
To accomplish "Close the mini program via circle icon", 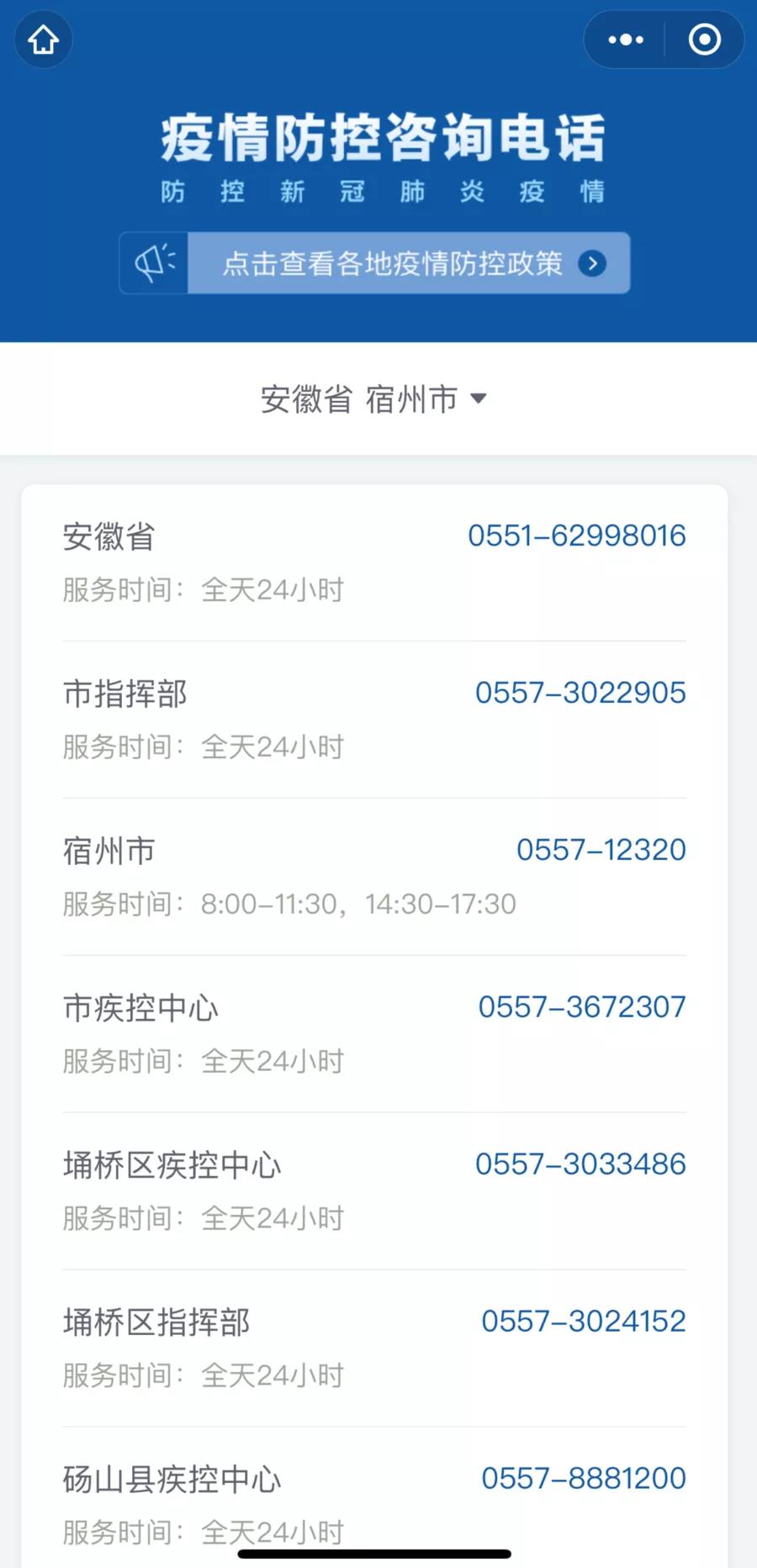I will (704, 40).
